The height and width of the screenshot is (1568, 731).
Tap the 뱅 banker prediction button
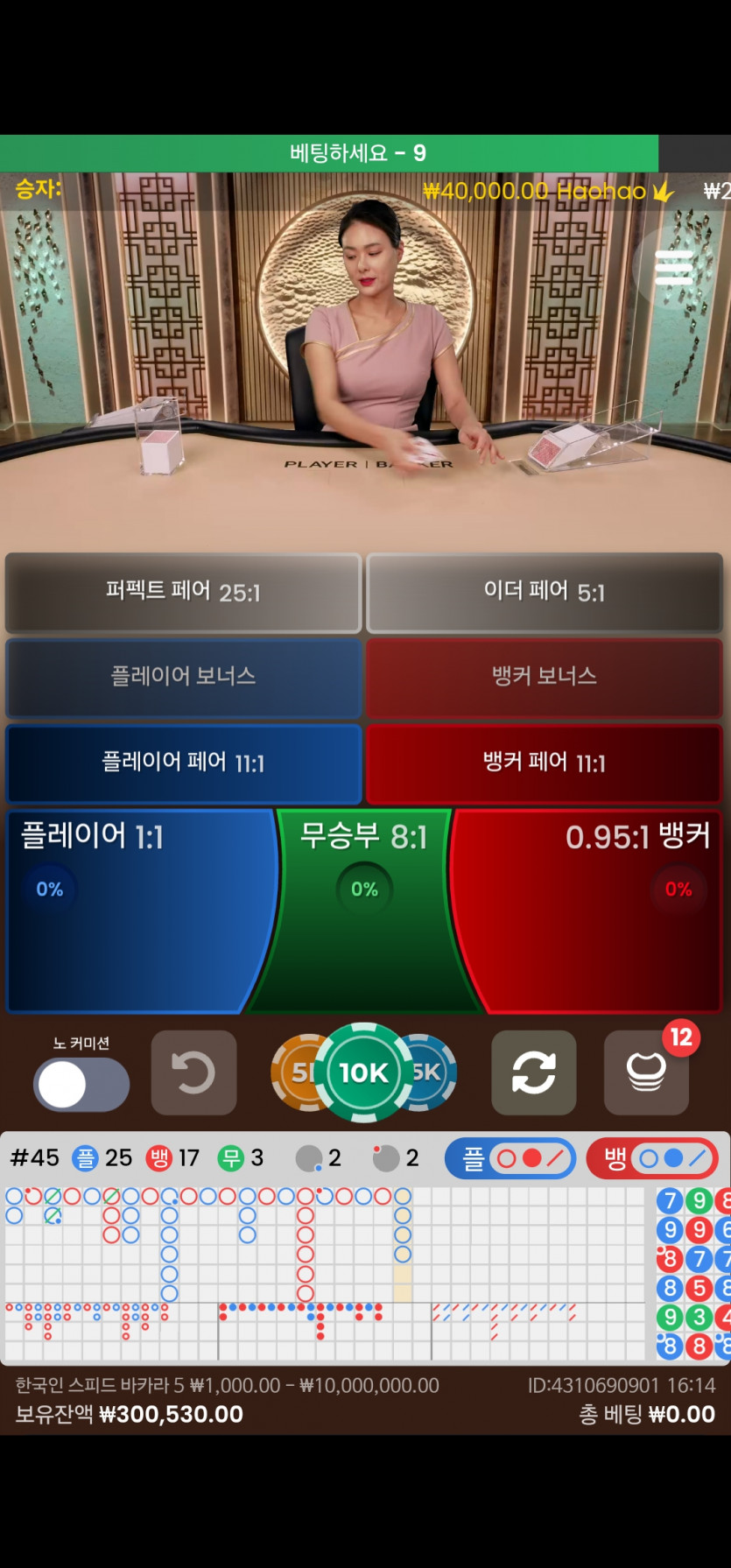pos(651,1159)
